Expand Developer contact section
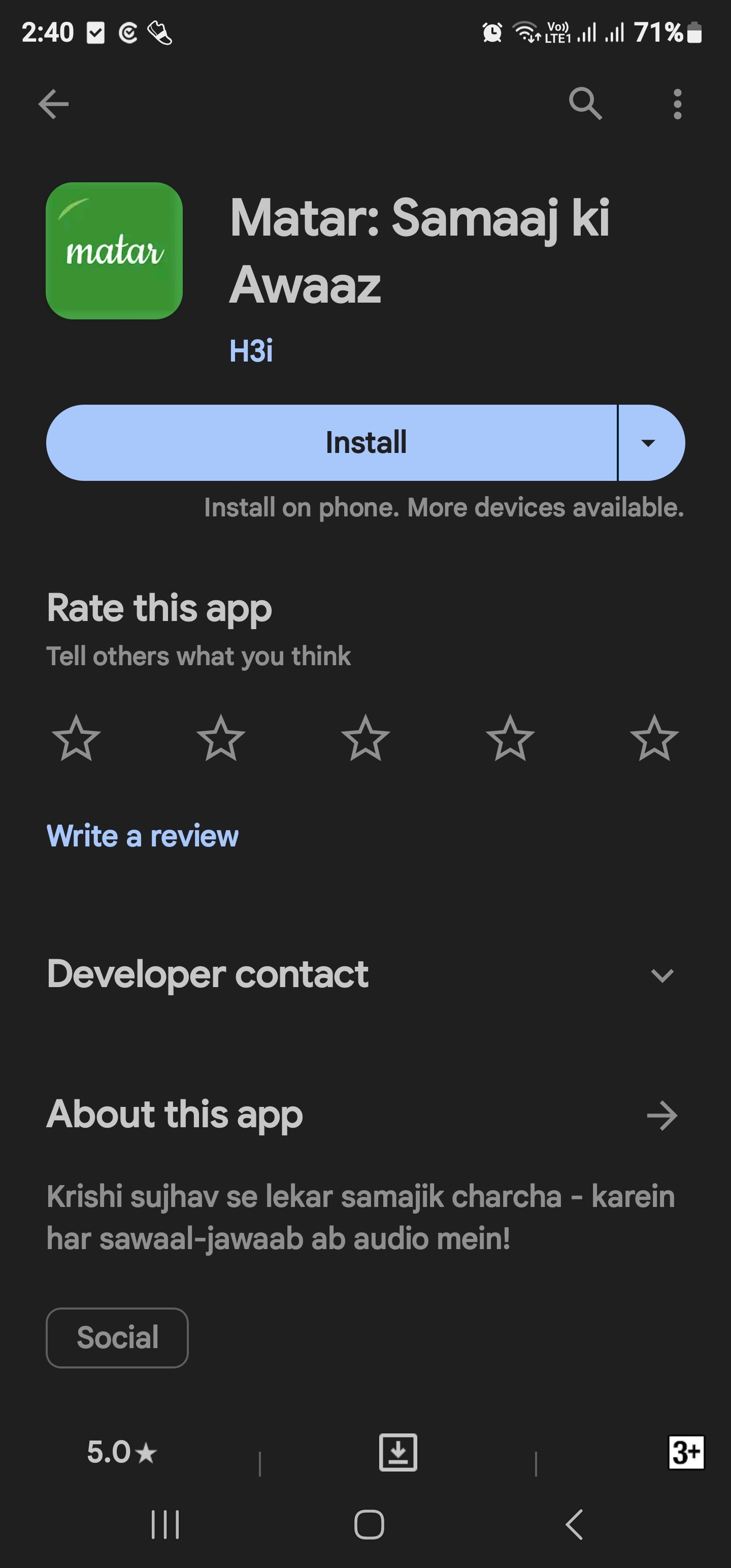Screen dimensions: 731x1568 661,975
